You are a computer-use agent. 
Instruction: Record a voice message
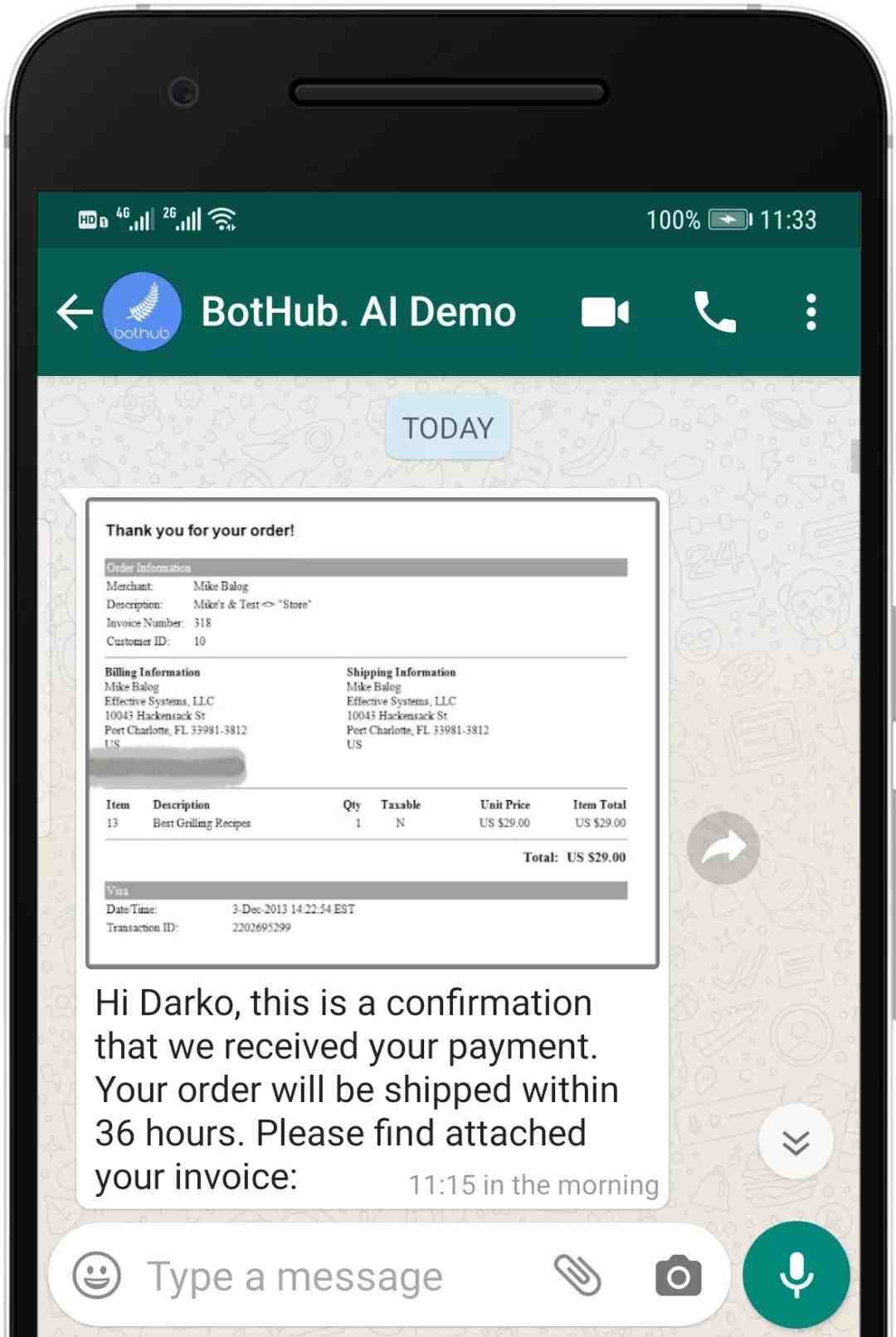[x=796, y=1276]
